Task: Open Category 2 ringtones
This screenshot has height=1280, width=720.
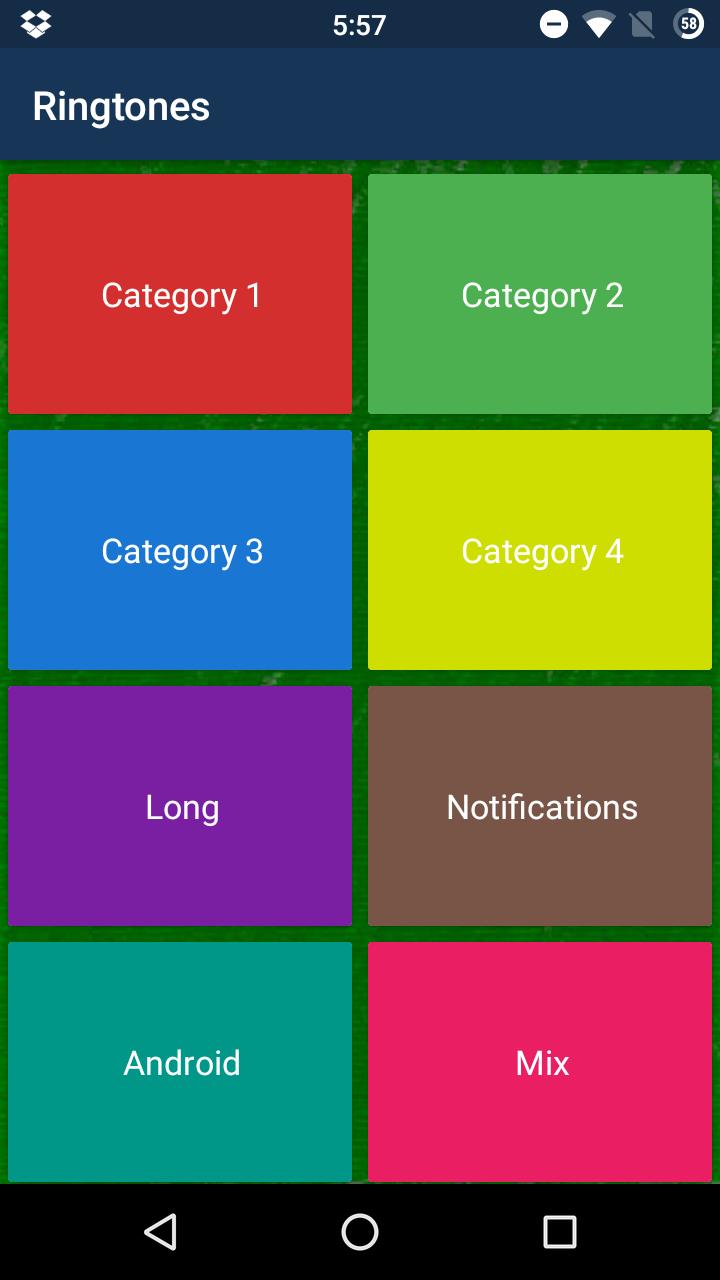Action: point(540,293)
